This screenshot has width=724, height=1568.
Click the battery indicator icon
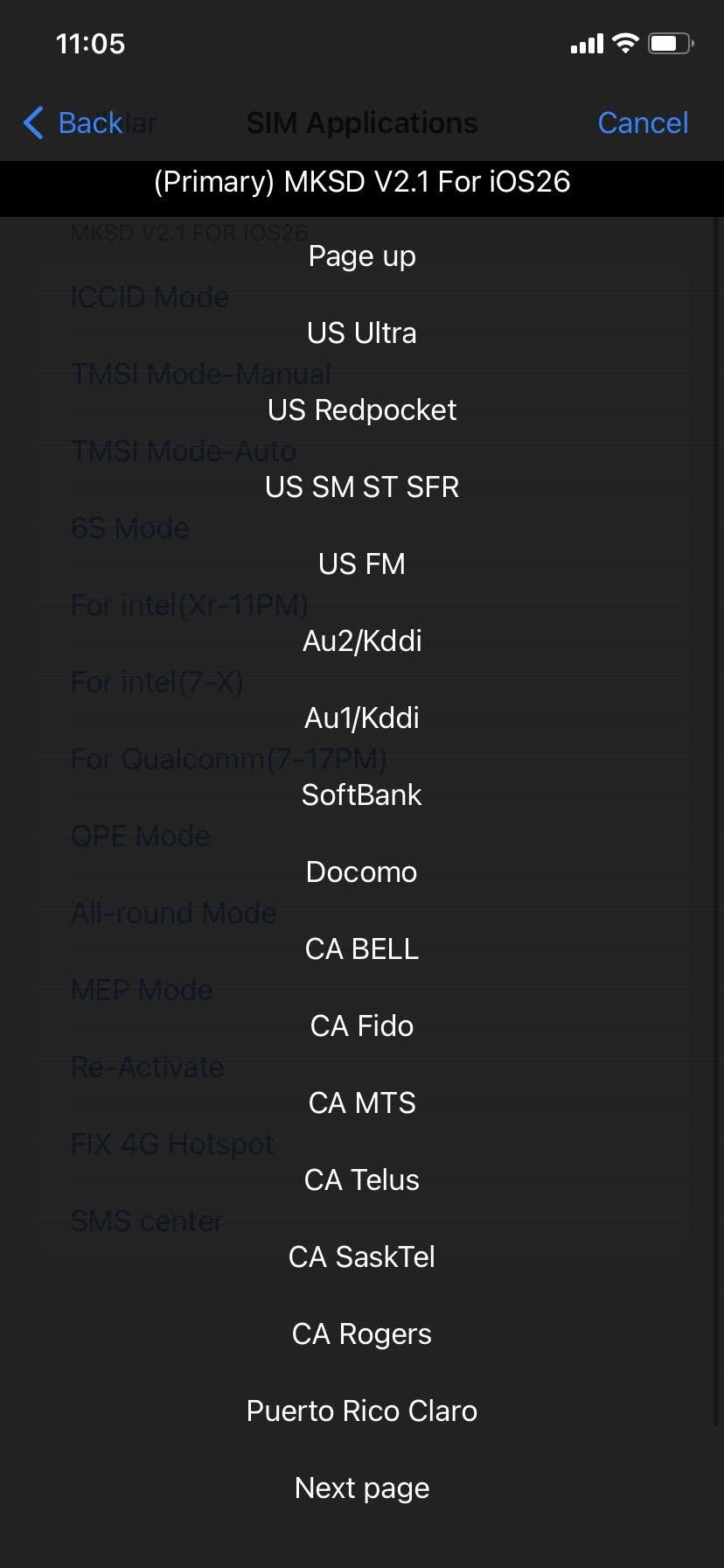pos(670,42)
